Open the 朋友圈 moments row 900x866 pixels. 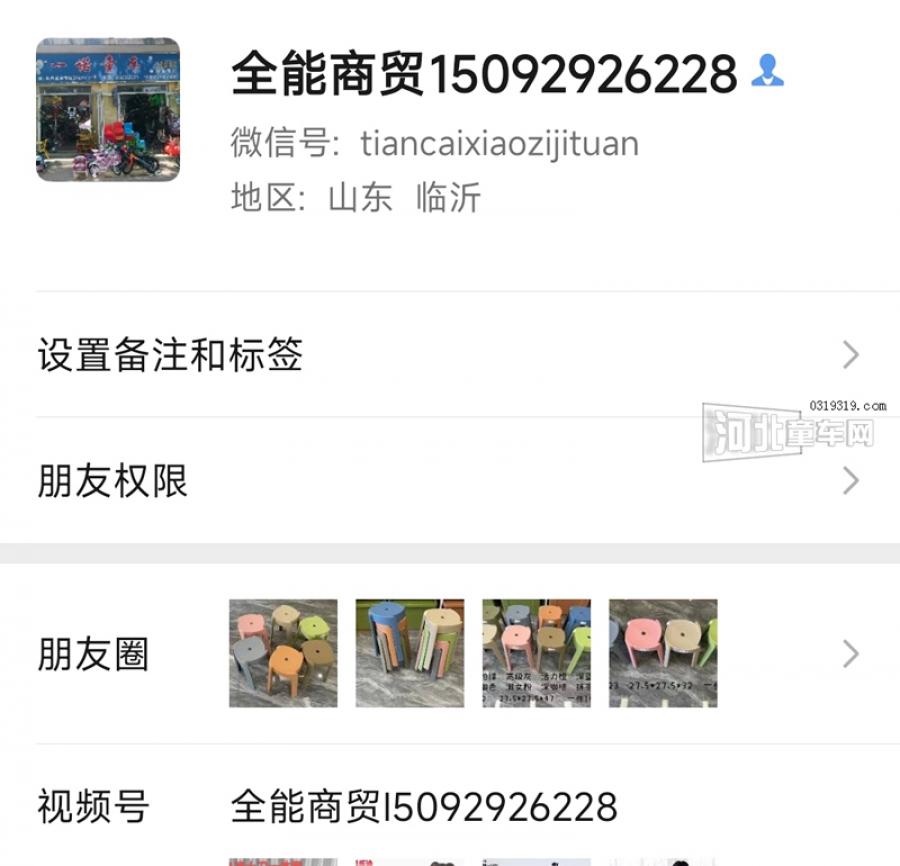tap(448, 654)
